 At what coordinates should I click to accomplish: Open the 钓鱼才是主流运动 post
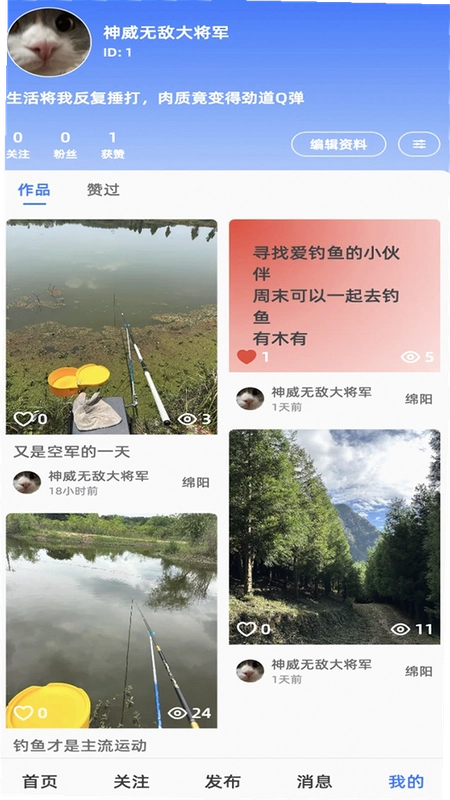pos(112,620)
